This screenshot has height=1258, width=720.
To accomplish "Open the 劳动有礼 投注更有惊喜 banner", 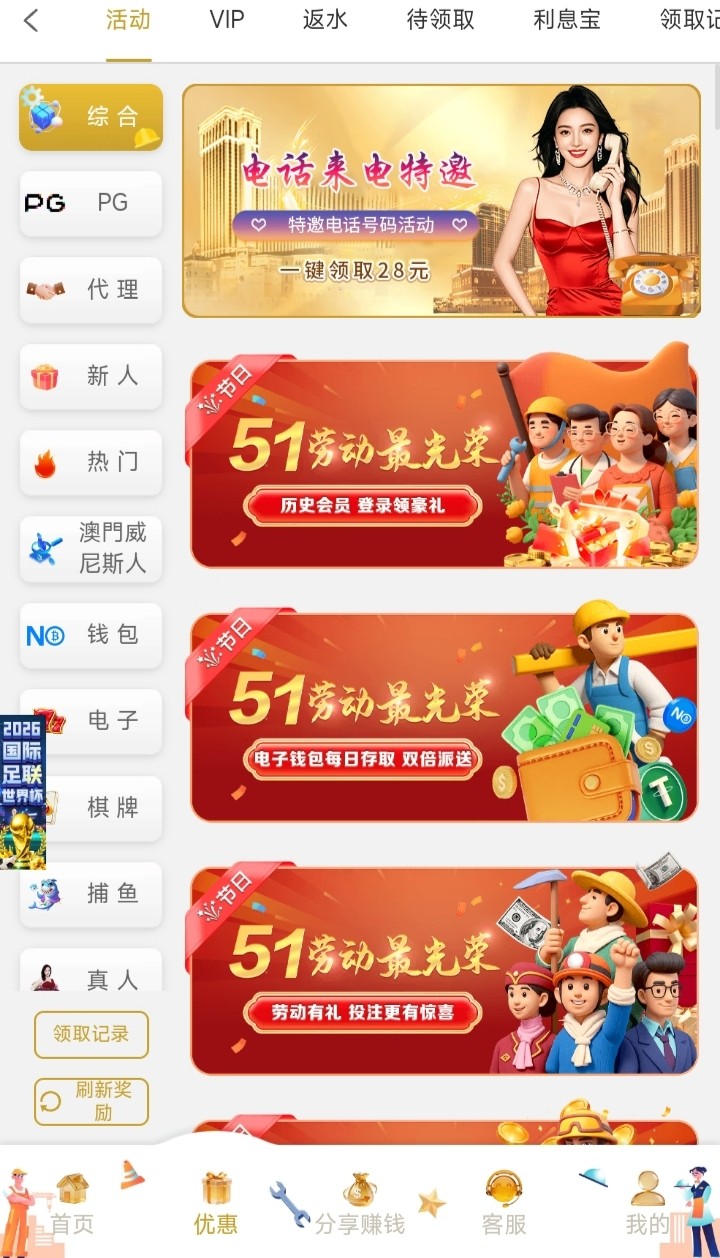I will 444,970.
